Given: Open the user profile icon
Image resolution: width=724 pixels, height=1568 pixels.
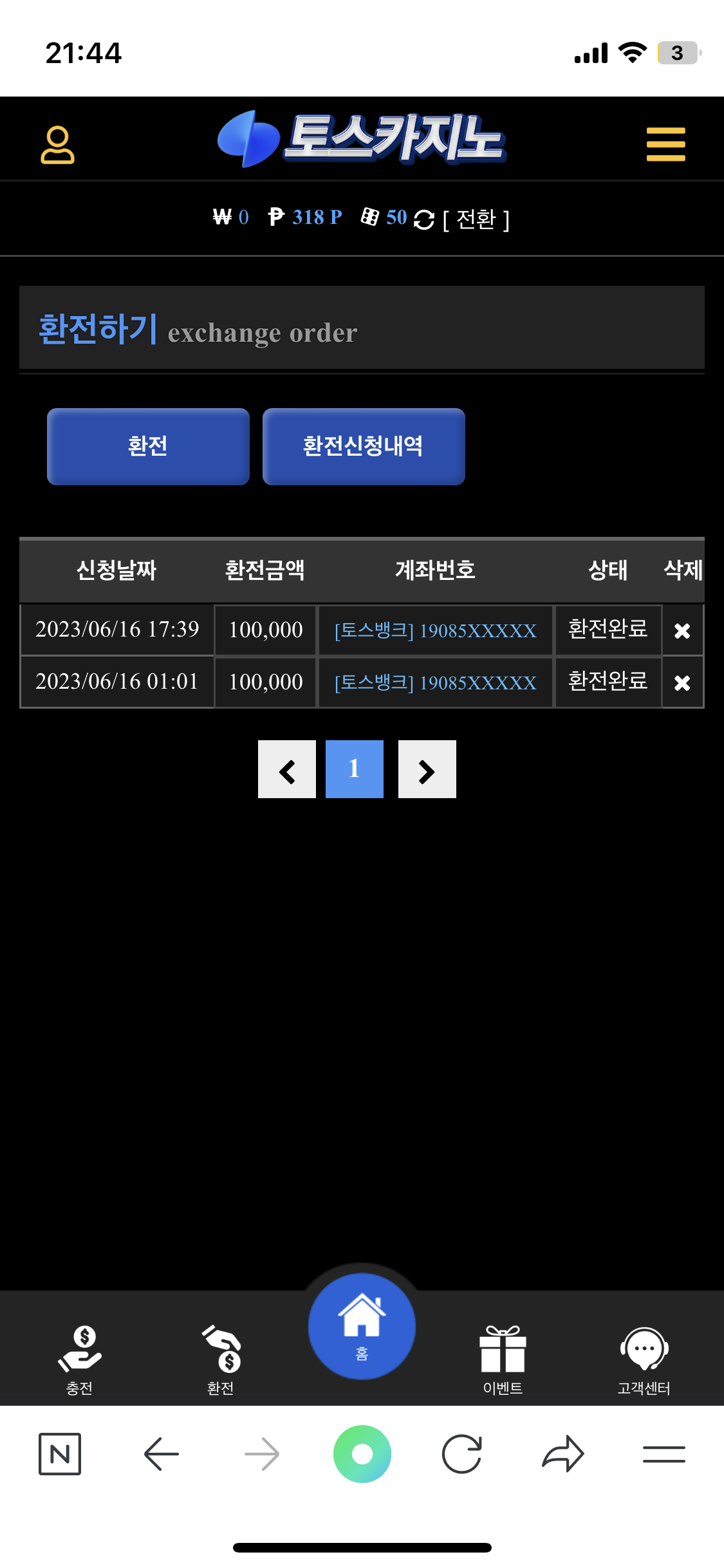Looking at the screenshot, I should (x=57, y=145).
